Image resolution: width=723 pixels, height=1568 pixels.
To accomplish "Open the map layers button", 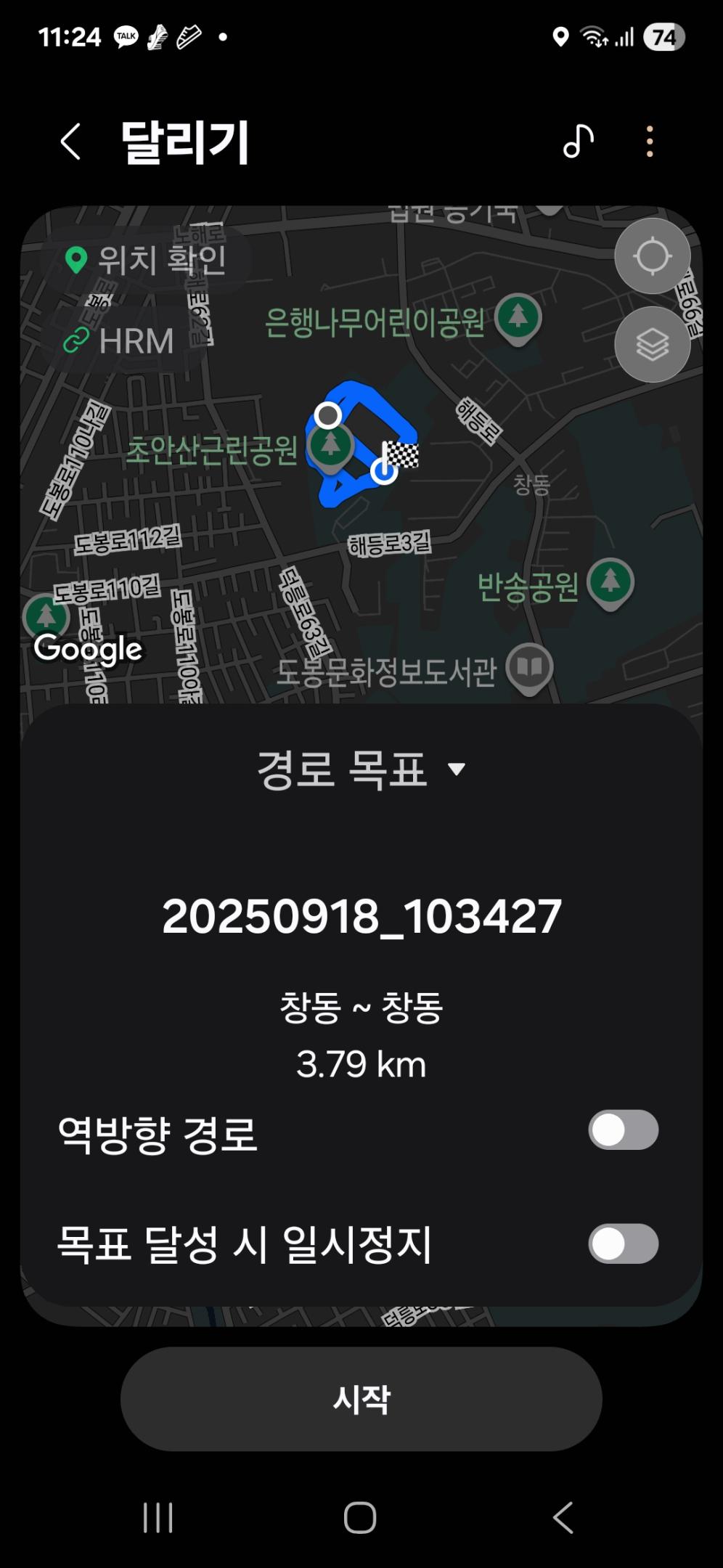I will [652, 345].
